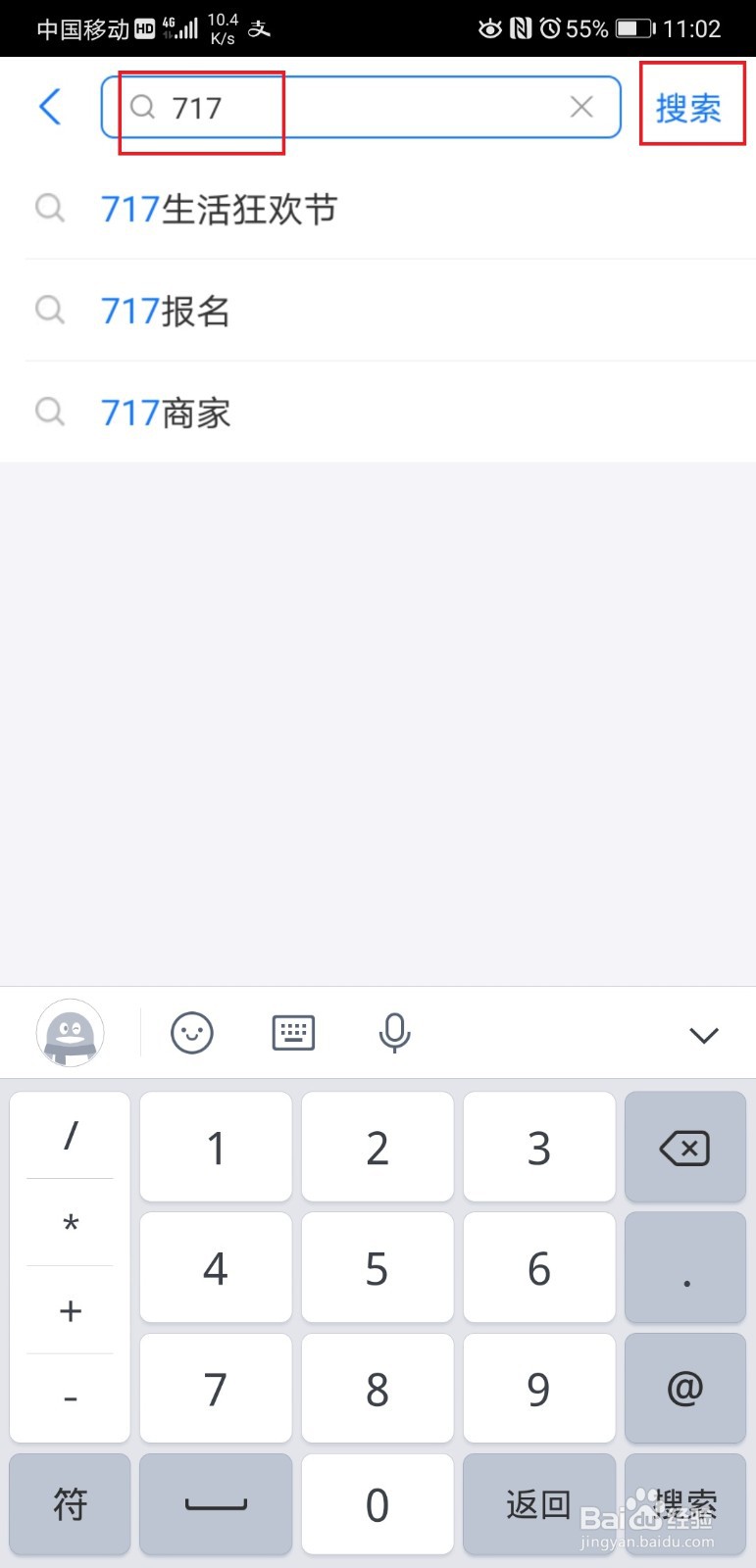The image size is (756, 1568).
Task: Switch to the keyboard layout icon
Action: pos(293,1033)
